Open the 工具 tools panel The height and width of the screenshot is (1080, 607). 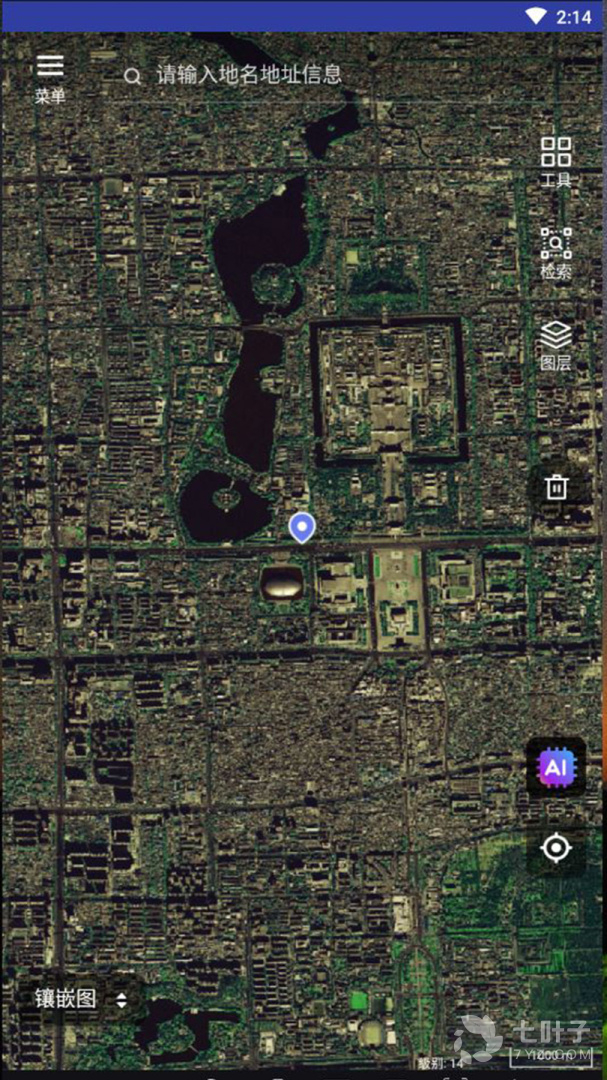[x=556, y=161]
